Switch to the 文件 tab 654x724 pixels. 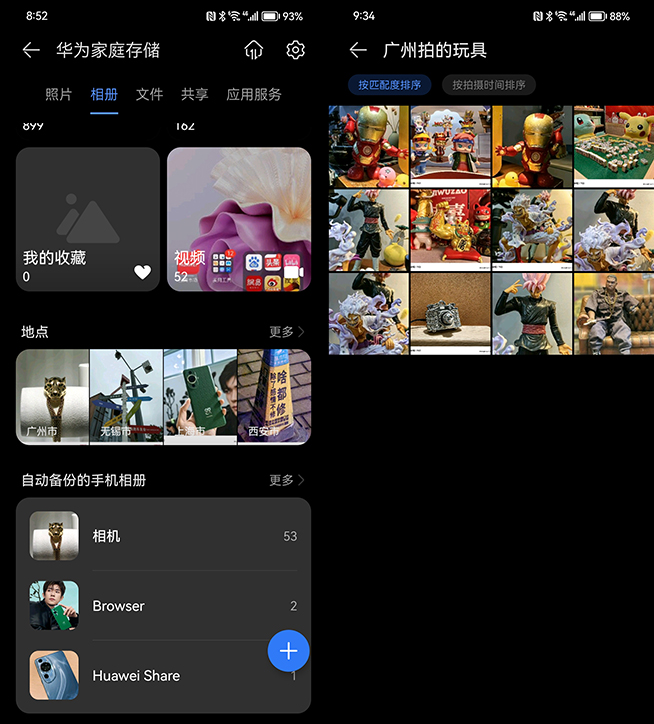point(149,94)
